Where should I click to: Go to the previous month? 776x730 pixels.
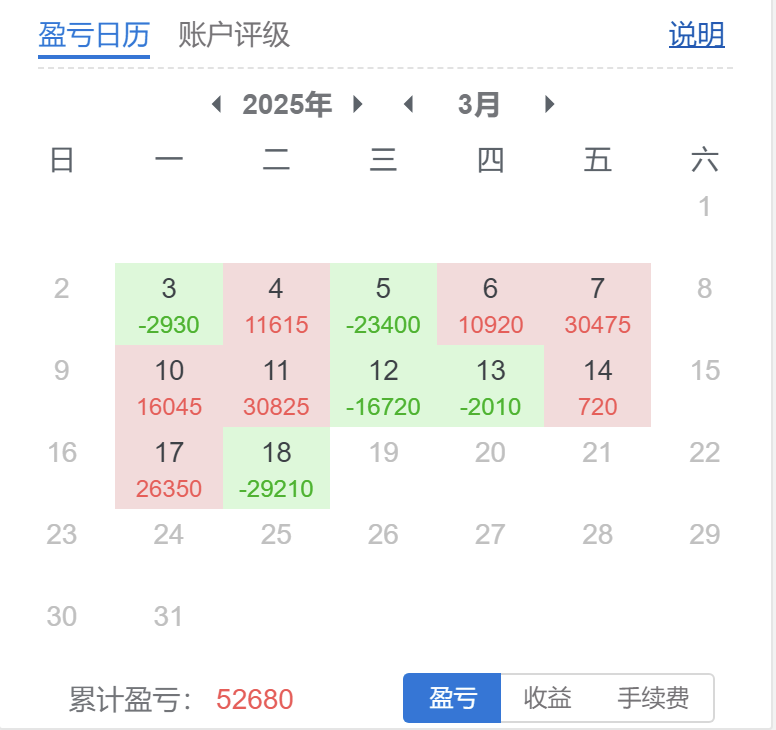click(x=407, y=104)
